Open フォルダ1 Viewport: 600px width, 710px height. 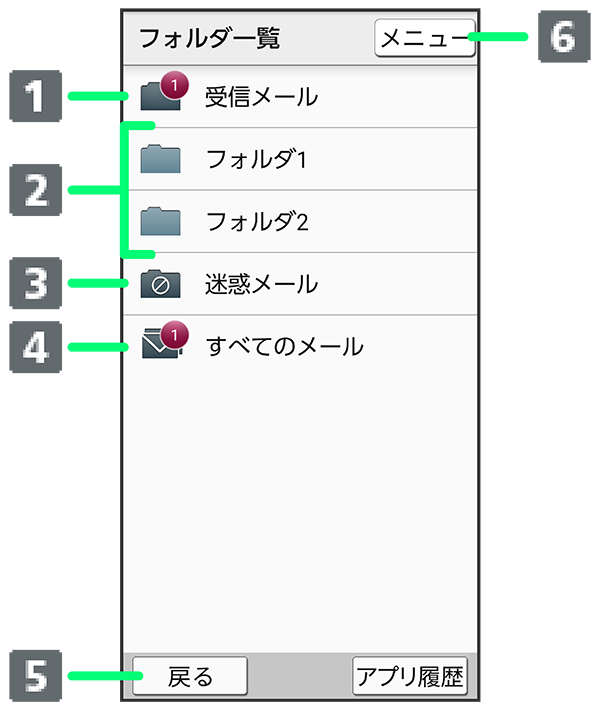click(300, 159)
